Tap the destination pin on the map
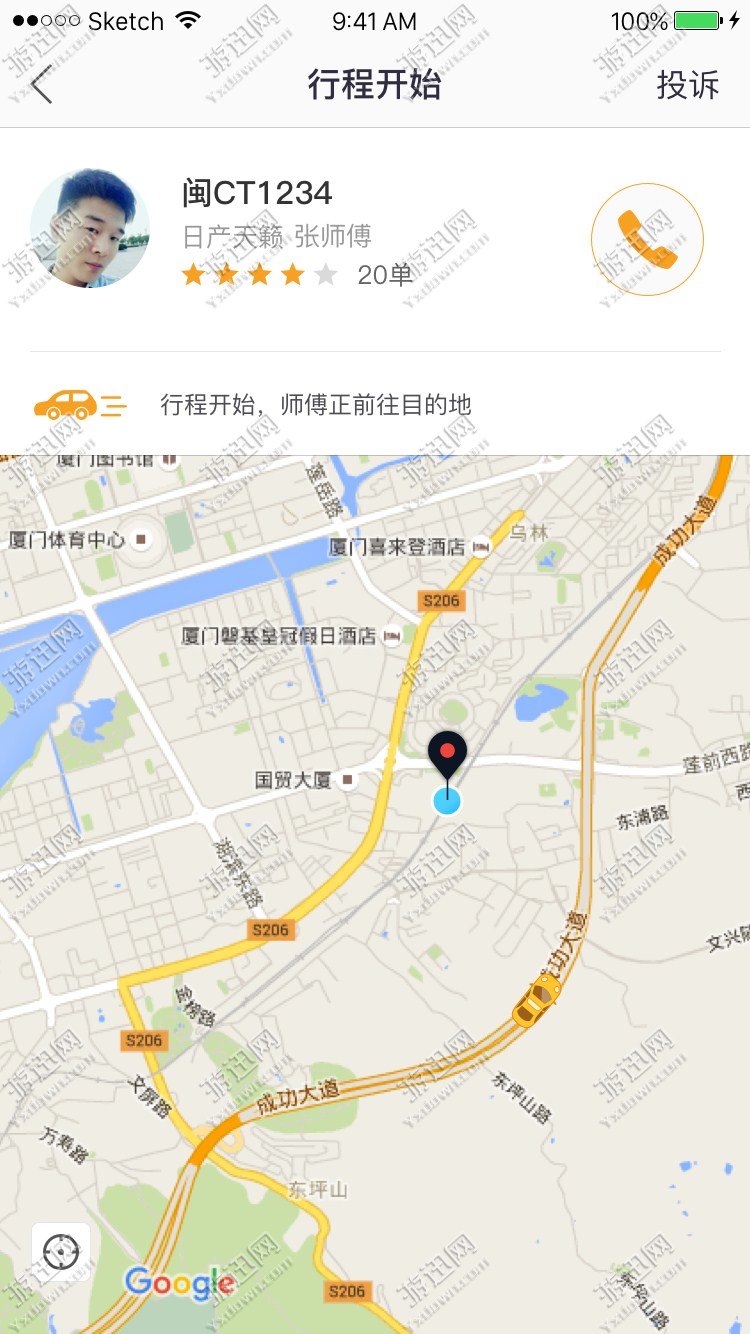Image resolution: width=750 pixels, height=1334 pixels. pos(447,755)
